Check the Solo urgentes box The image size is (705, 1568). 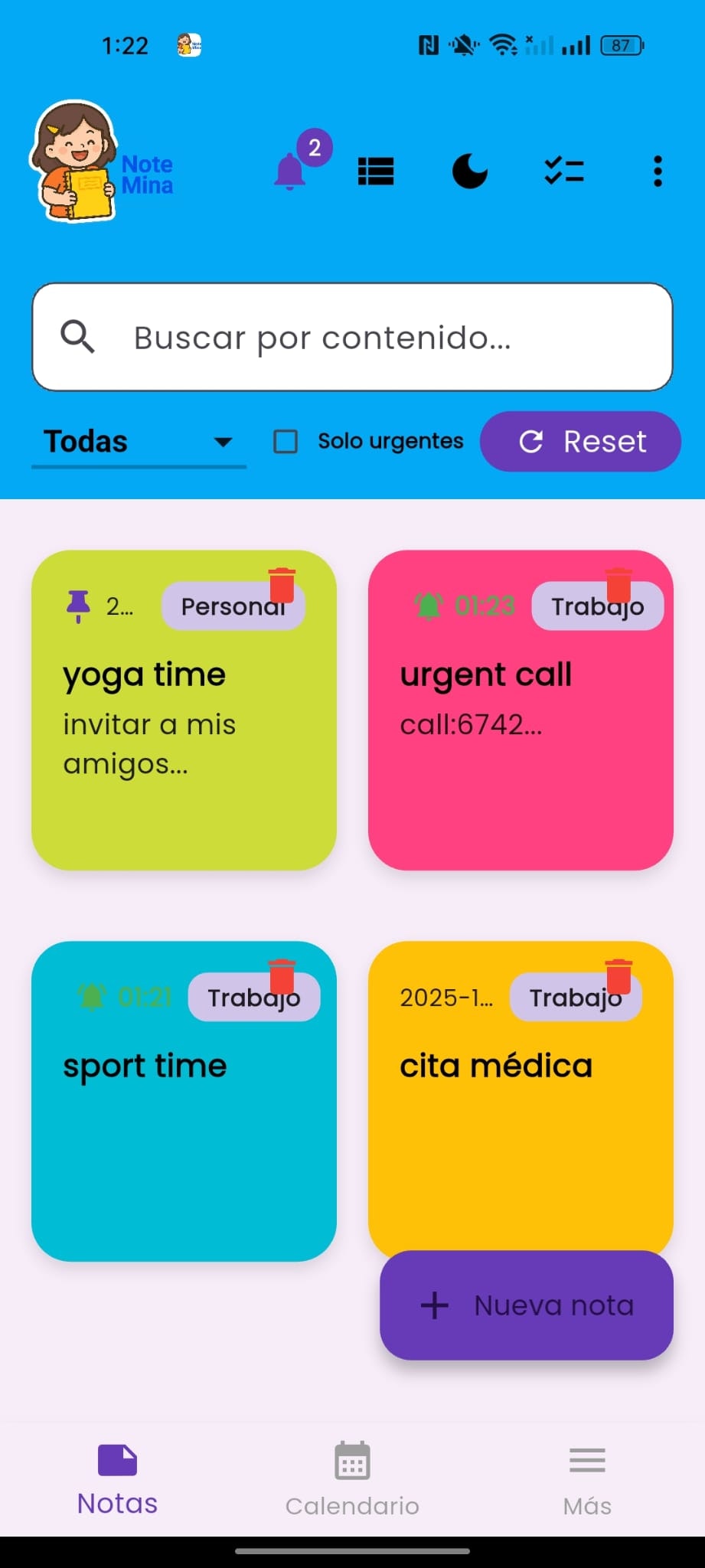pos(286,442)
